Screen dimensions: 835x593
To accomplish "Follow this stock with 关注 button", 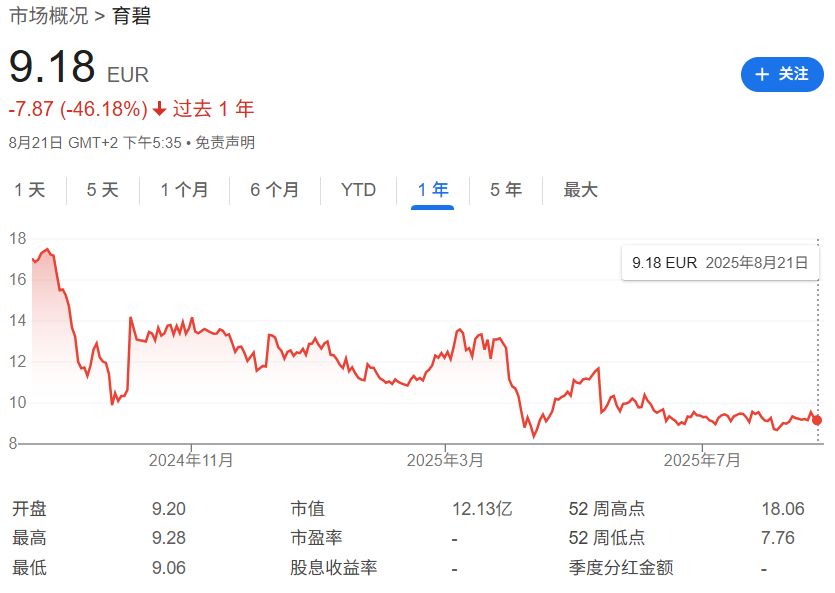I will click(781, 74).
